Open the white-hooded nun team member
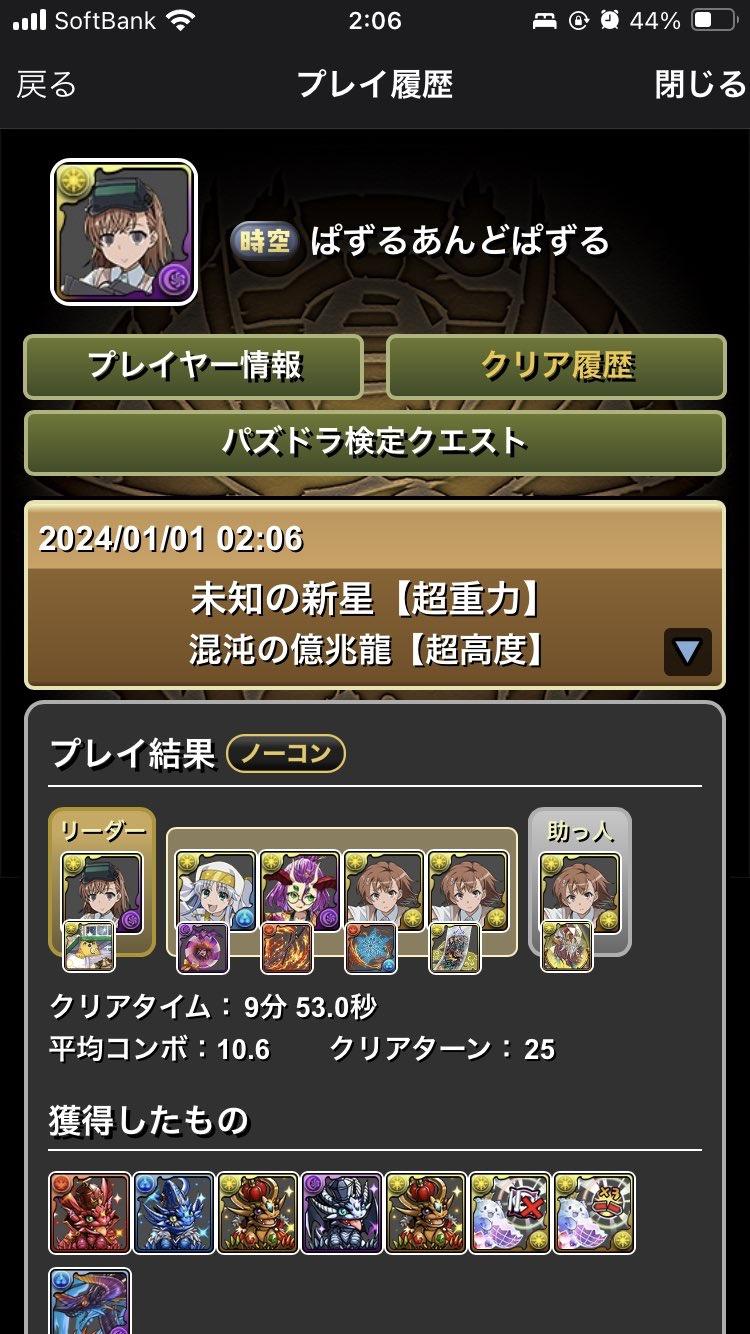Viewport: 750px width, 1334px height. 216,890
